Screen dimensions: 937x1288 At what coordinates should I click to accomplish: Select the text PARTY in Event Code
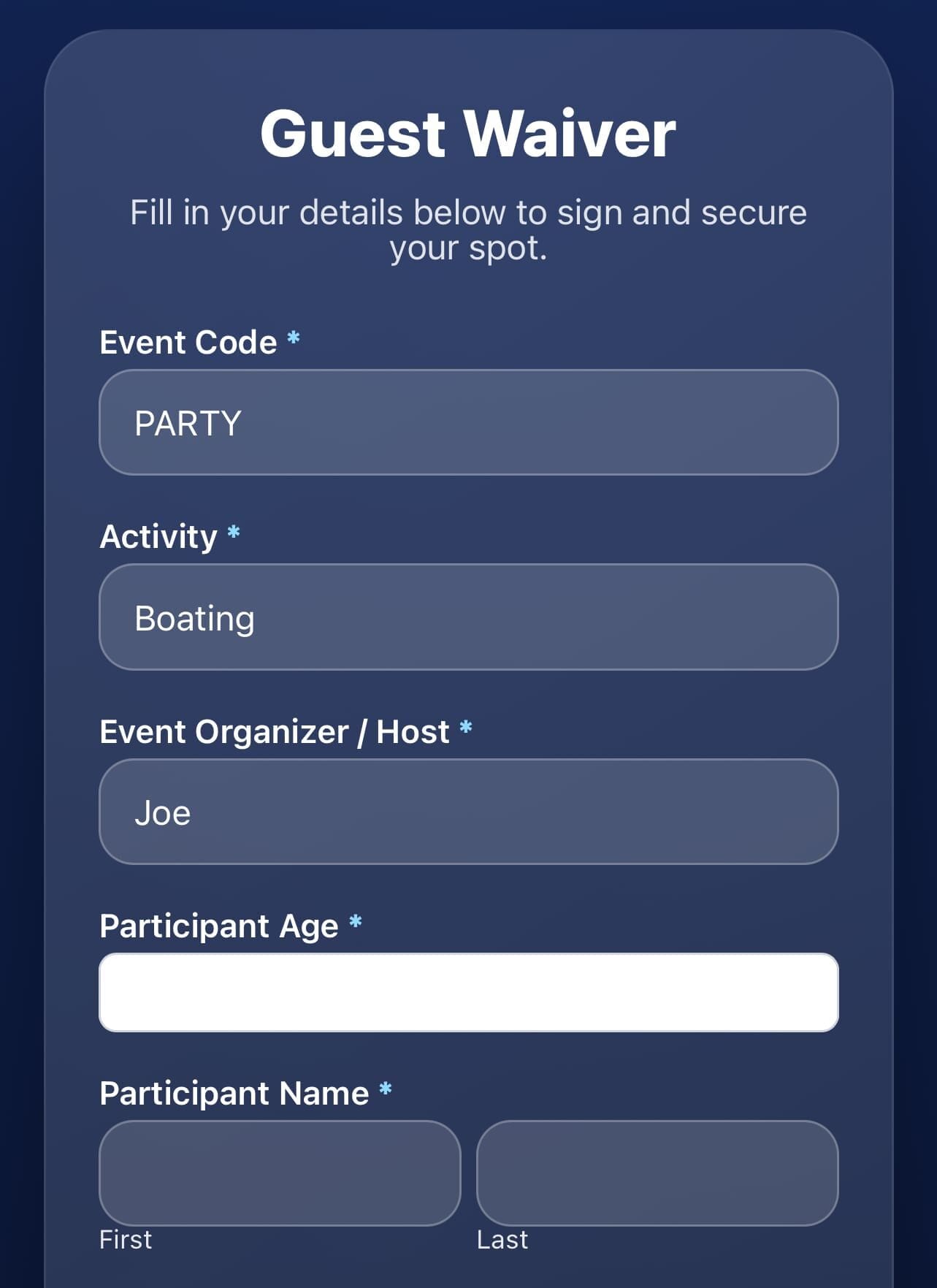[x=187, y=422]
